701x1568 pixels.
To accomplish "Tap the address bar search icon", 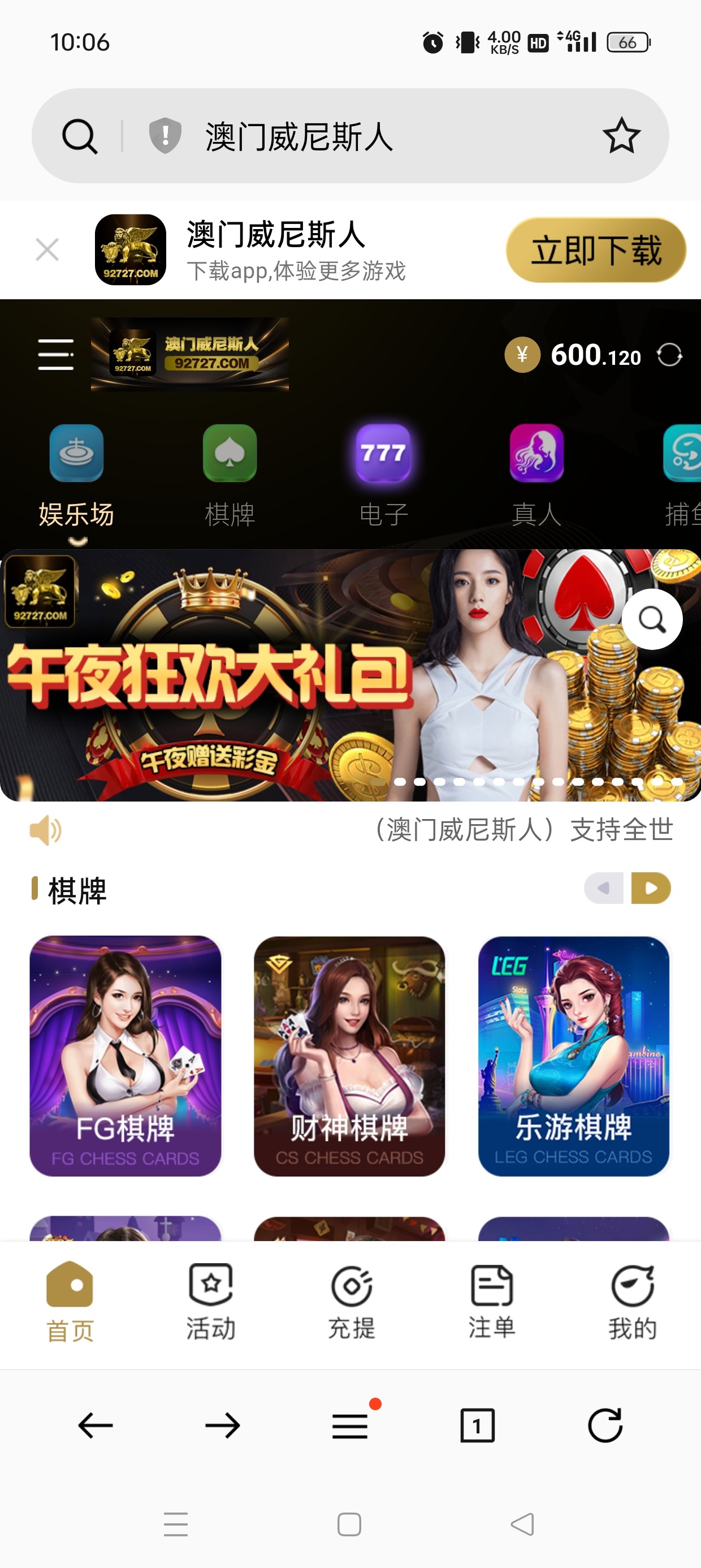I will click(80, 136).
